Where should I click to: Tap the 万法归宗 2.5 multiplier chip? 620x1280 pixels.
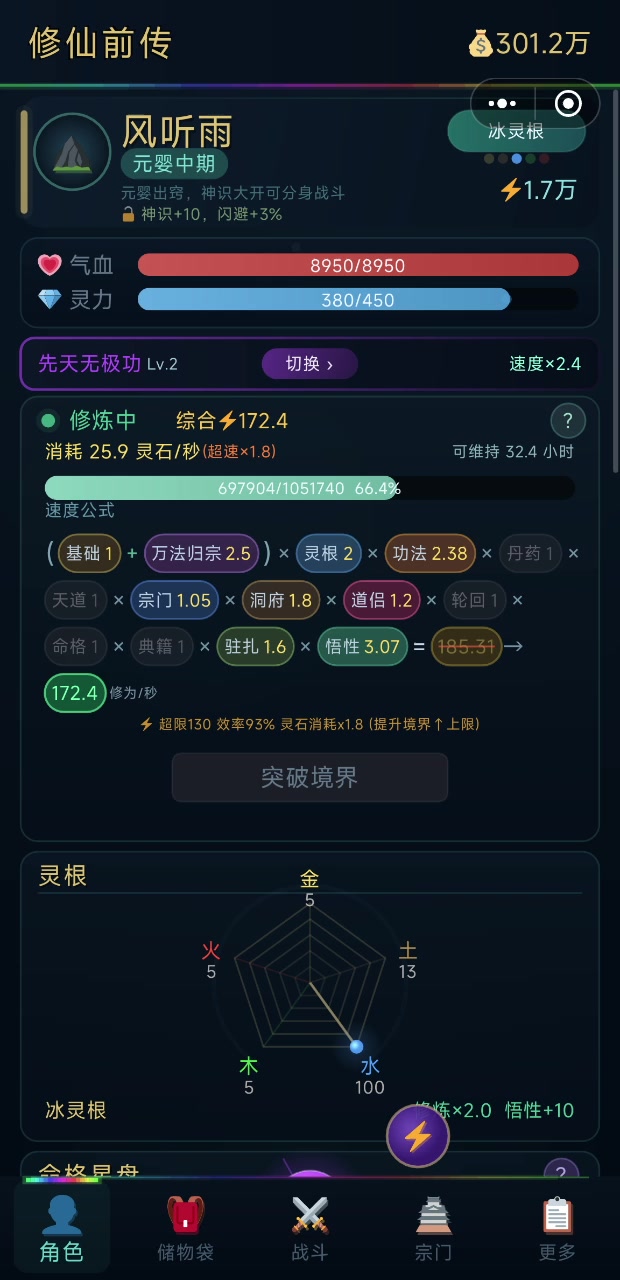tap(201, 553)
